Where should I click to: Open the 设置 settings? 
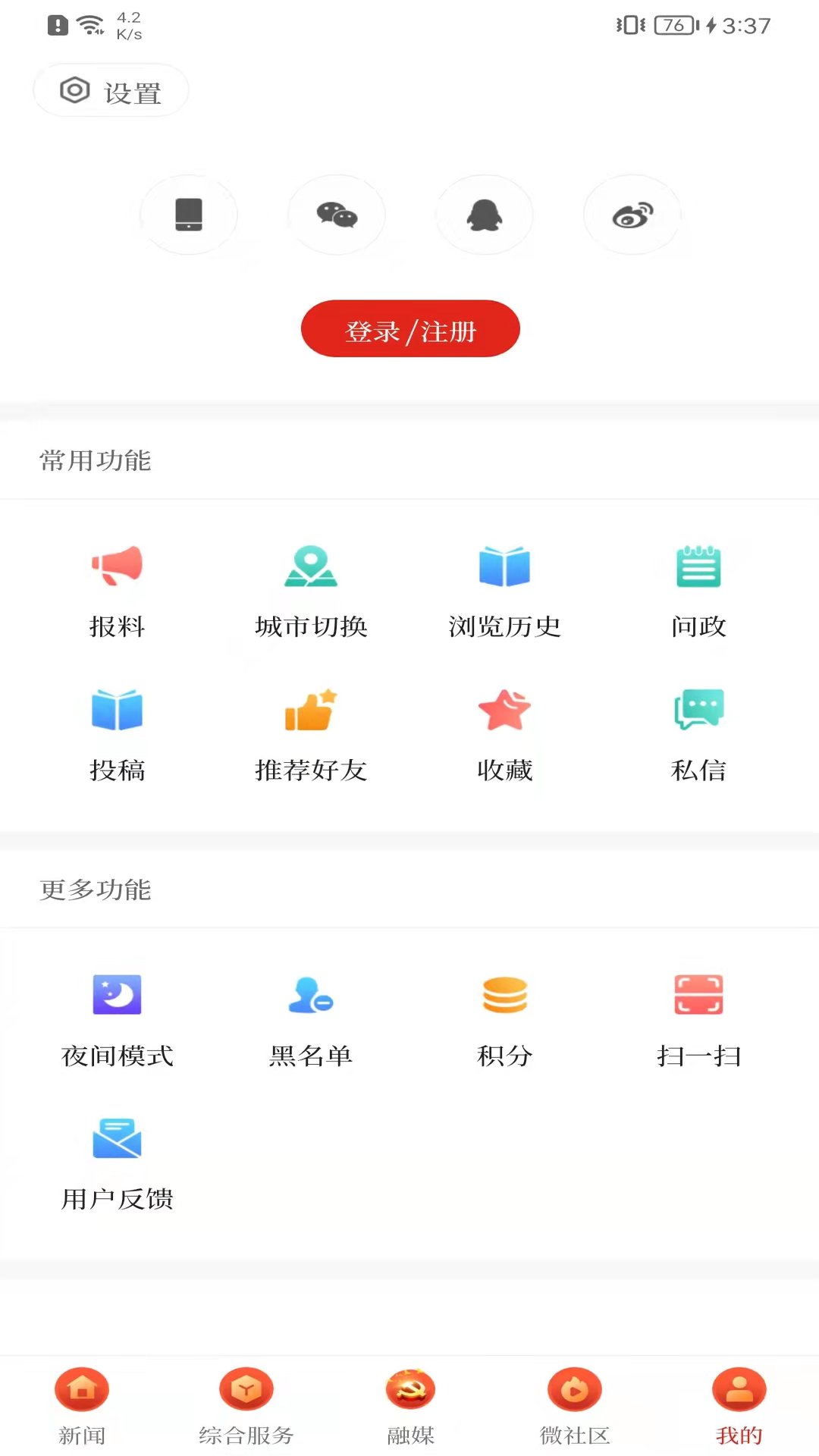[110, 89]
